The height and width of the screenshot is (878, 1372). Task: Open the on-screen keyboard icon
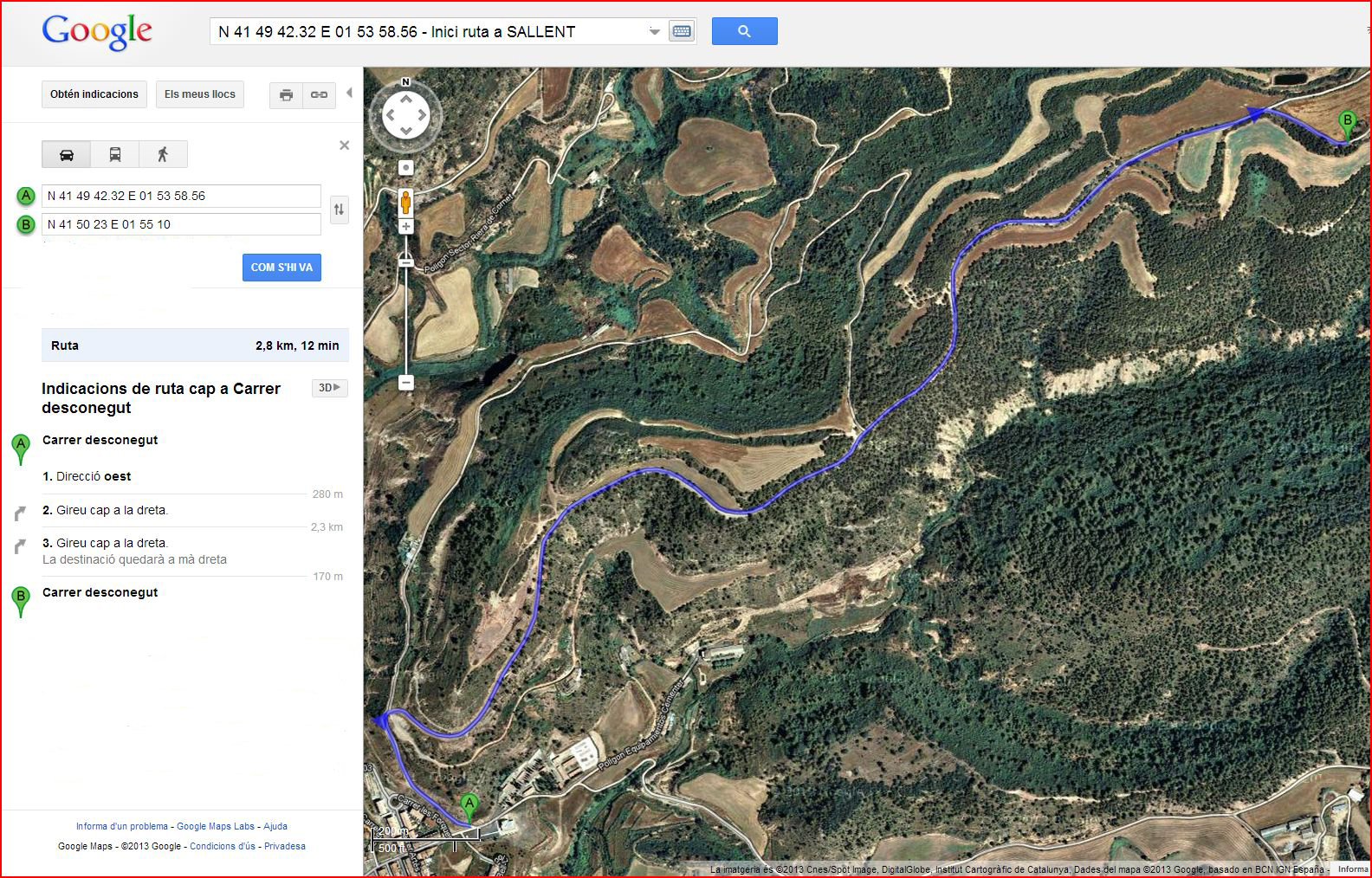click(x=682, y=32)
